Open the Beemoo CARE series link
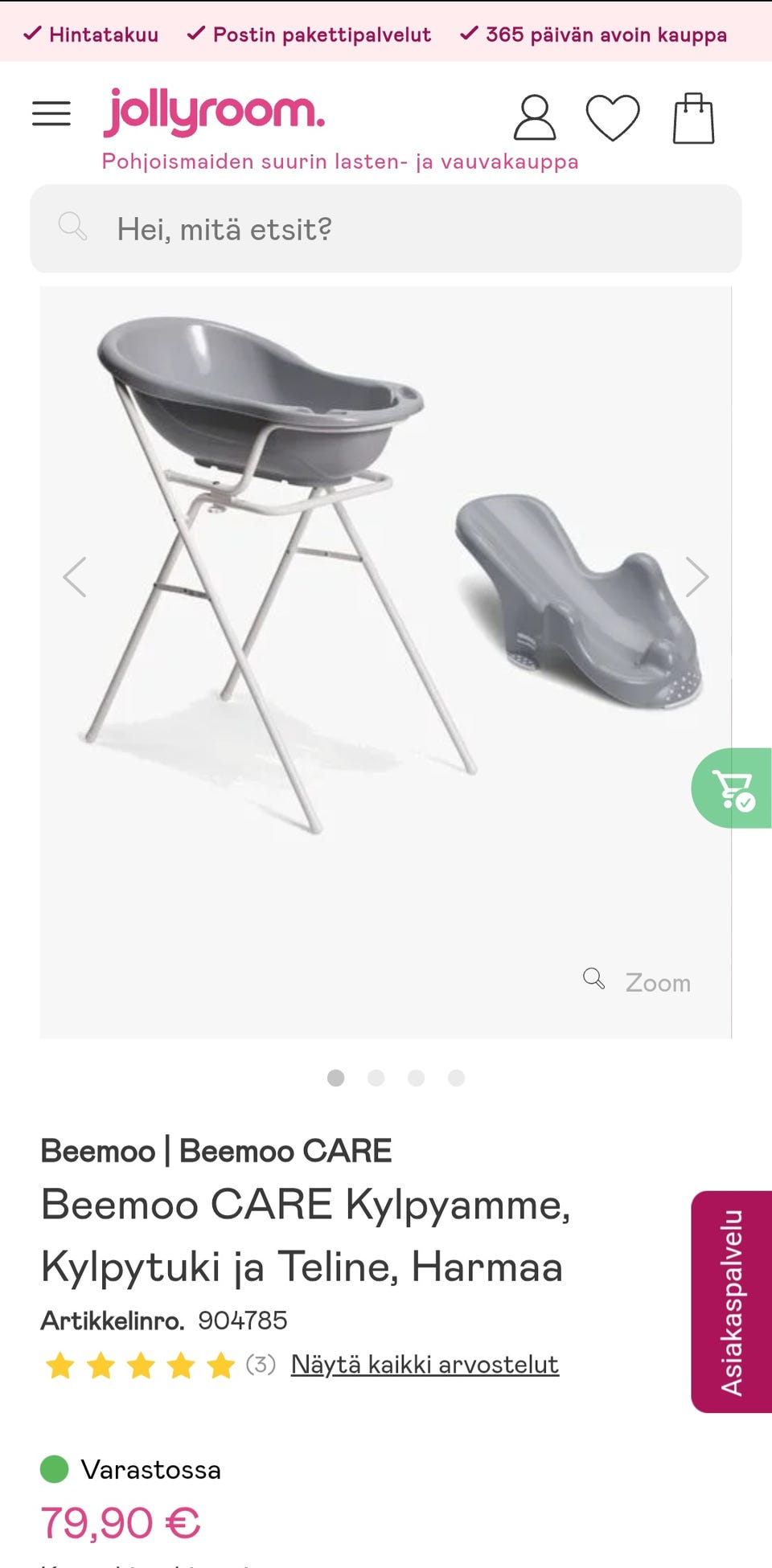Viewport: 772px width, 1568px height. (x=285, y=1151)
